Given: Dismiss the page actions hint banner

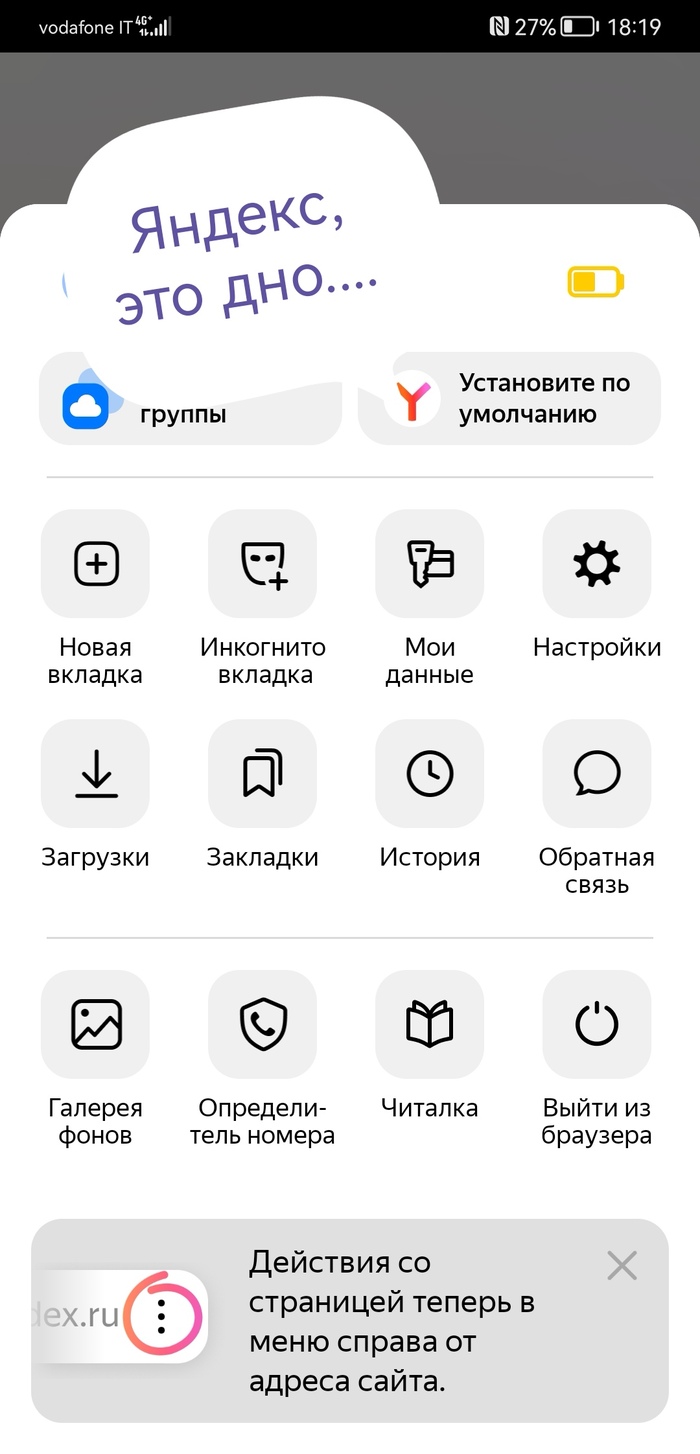Looking at the screenshot, I should pos(622,1266).
